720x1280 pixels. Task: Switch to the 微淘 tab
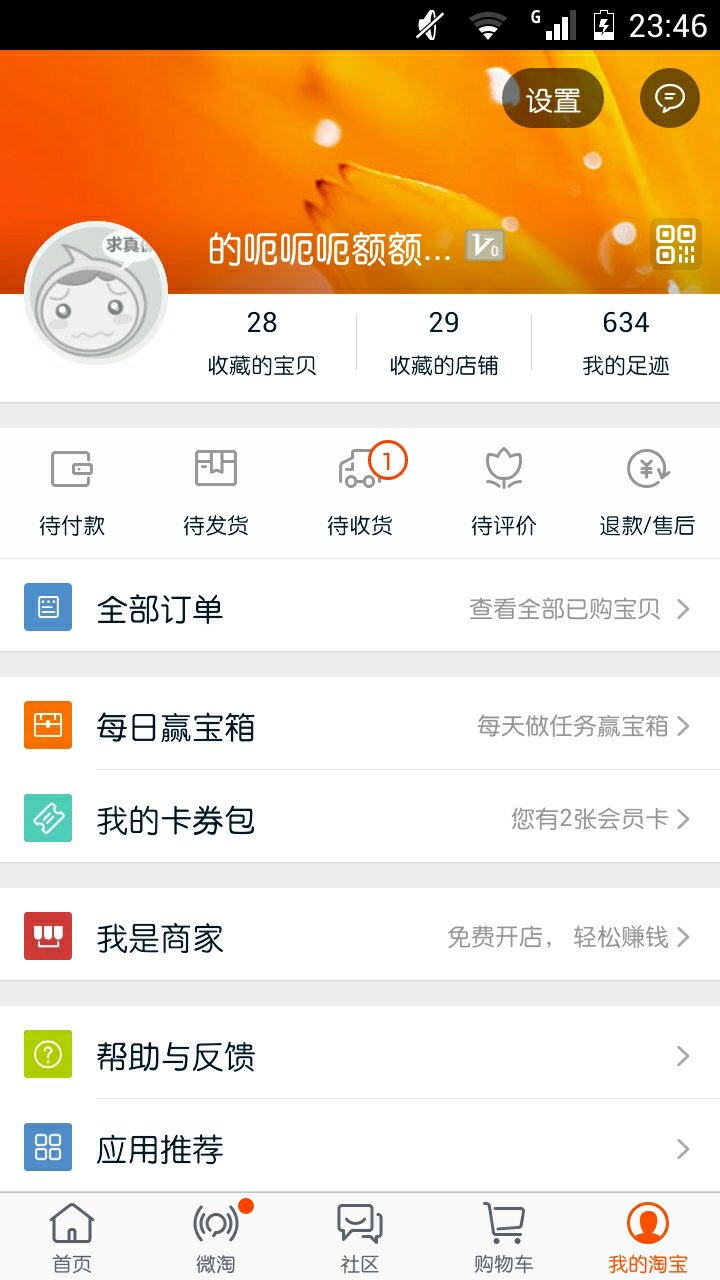[215, 1235]
